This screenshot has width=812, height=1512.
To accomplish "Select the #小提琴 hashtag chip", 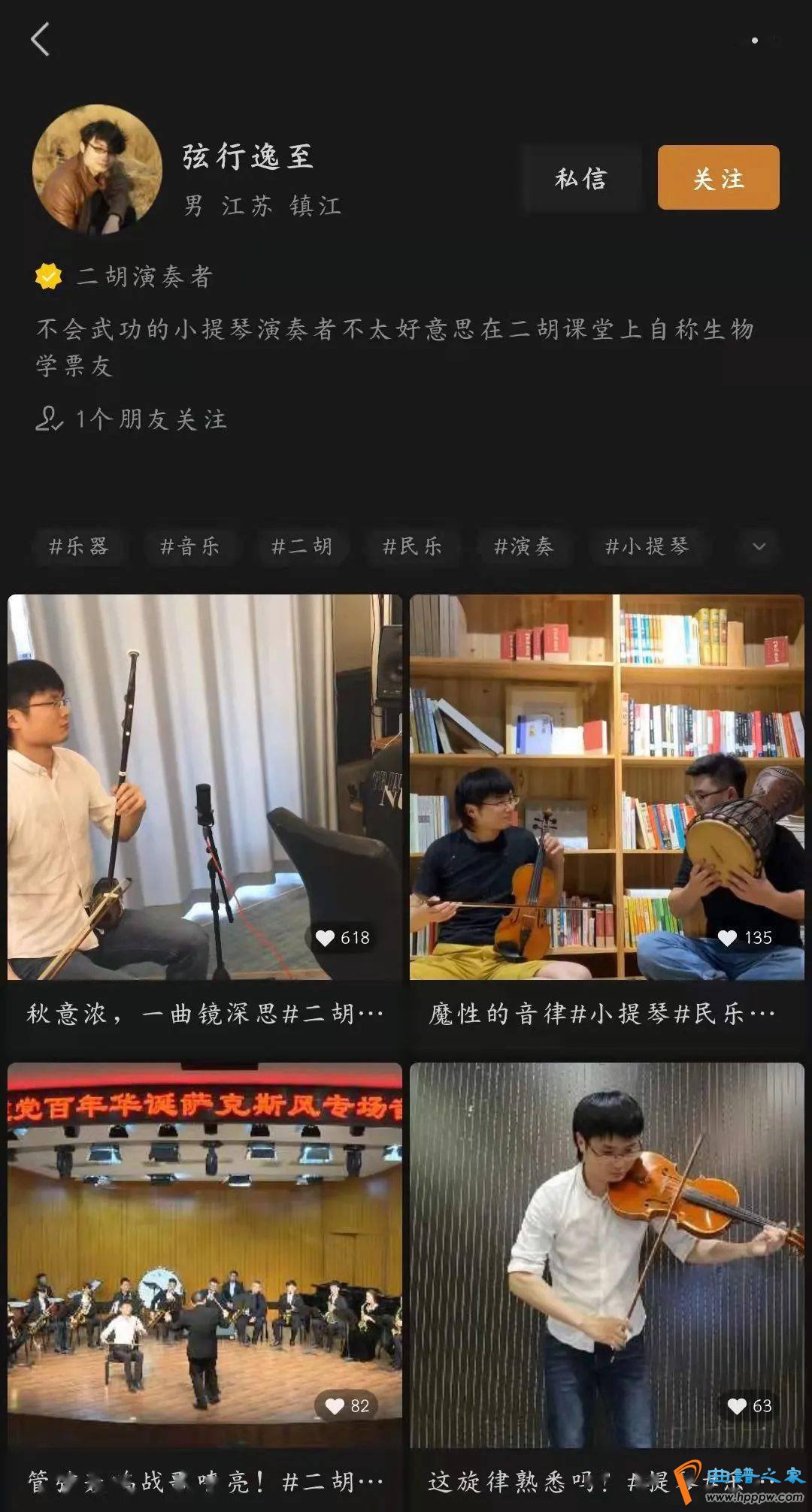I will 647,546.
